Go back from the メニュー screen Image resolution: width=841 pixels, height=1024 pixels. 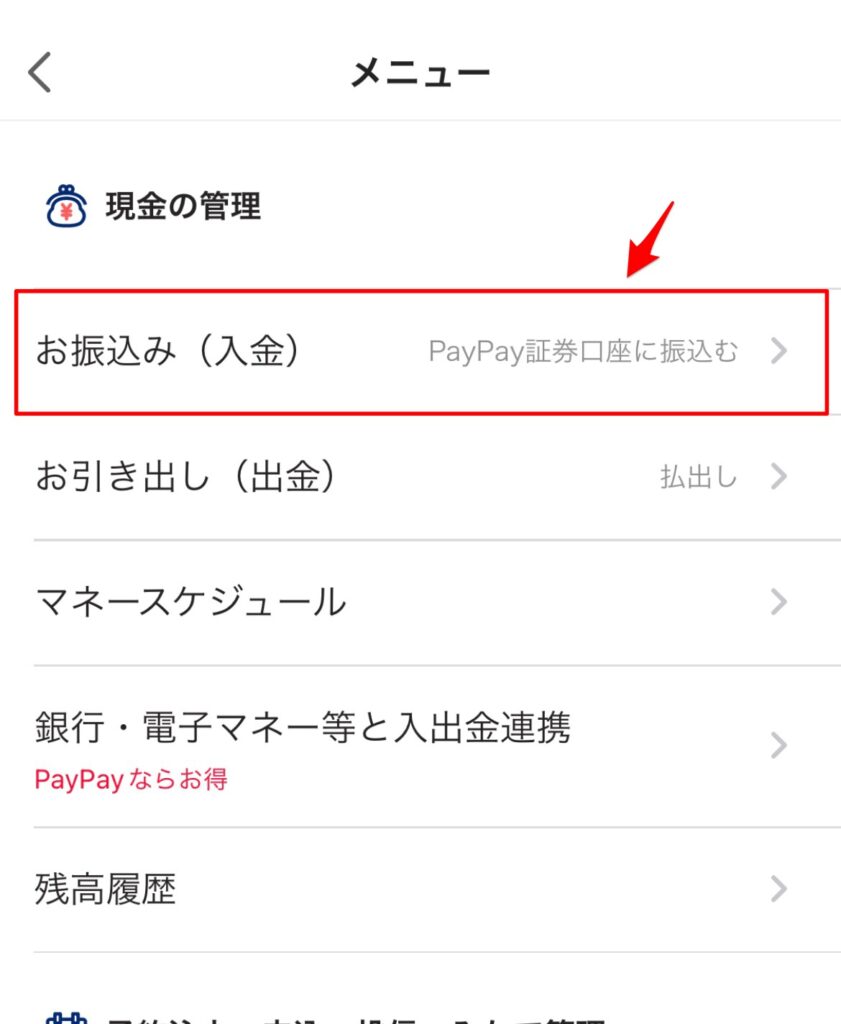click(40, 73)
